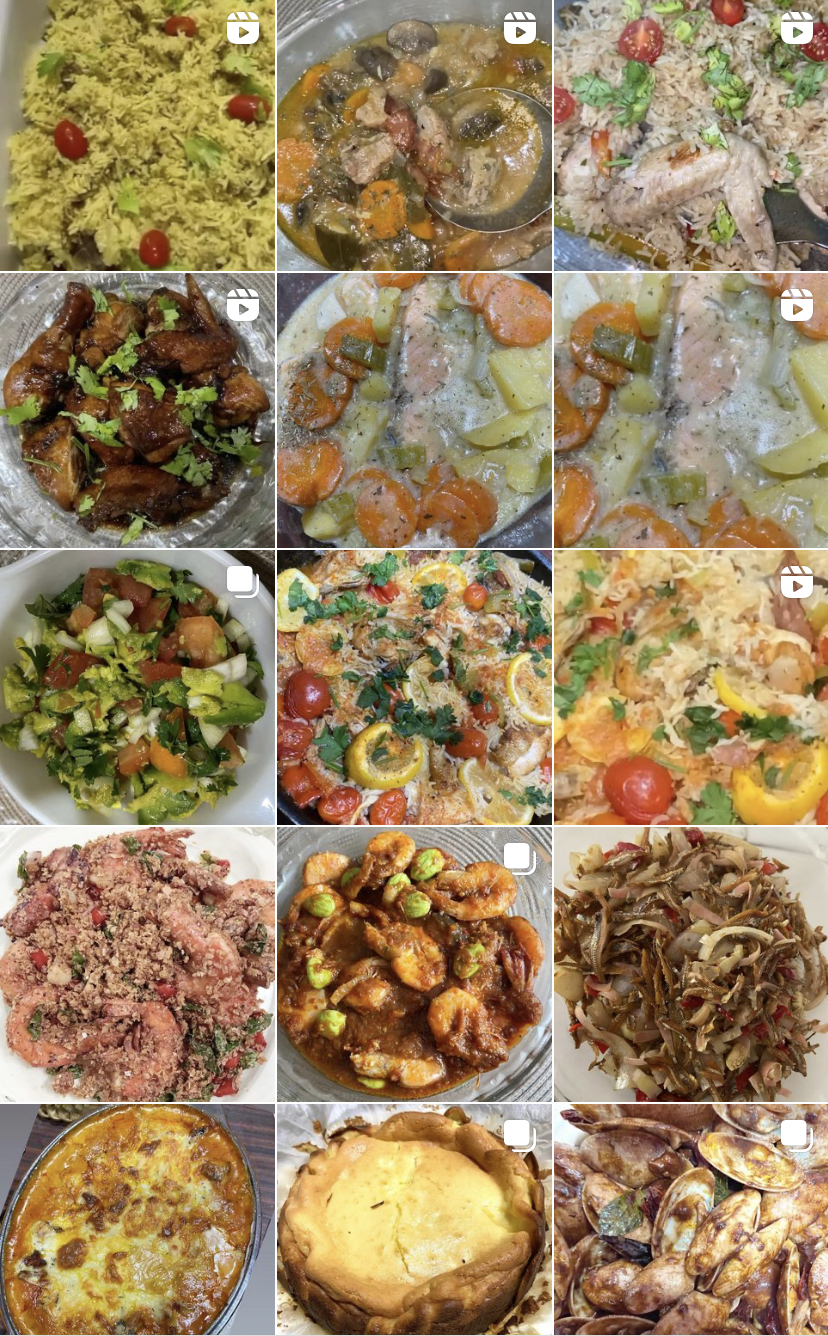View the glazed dark chicken with cilantro reel
This screenshot has height=1336, width=828.
[x=137, y=410]
